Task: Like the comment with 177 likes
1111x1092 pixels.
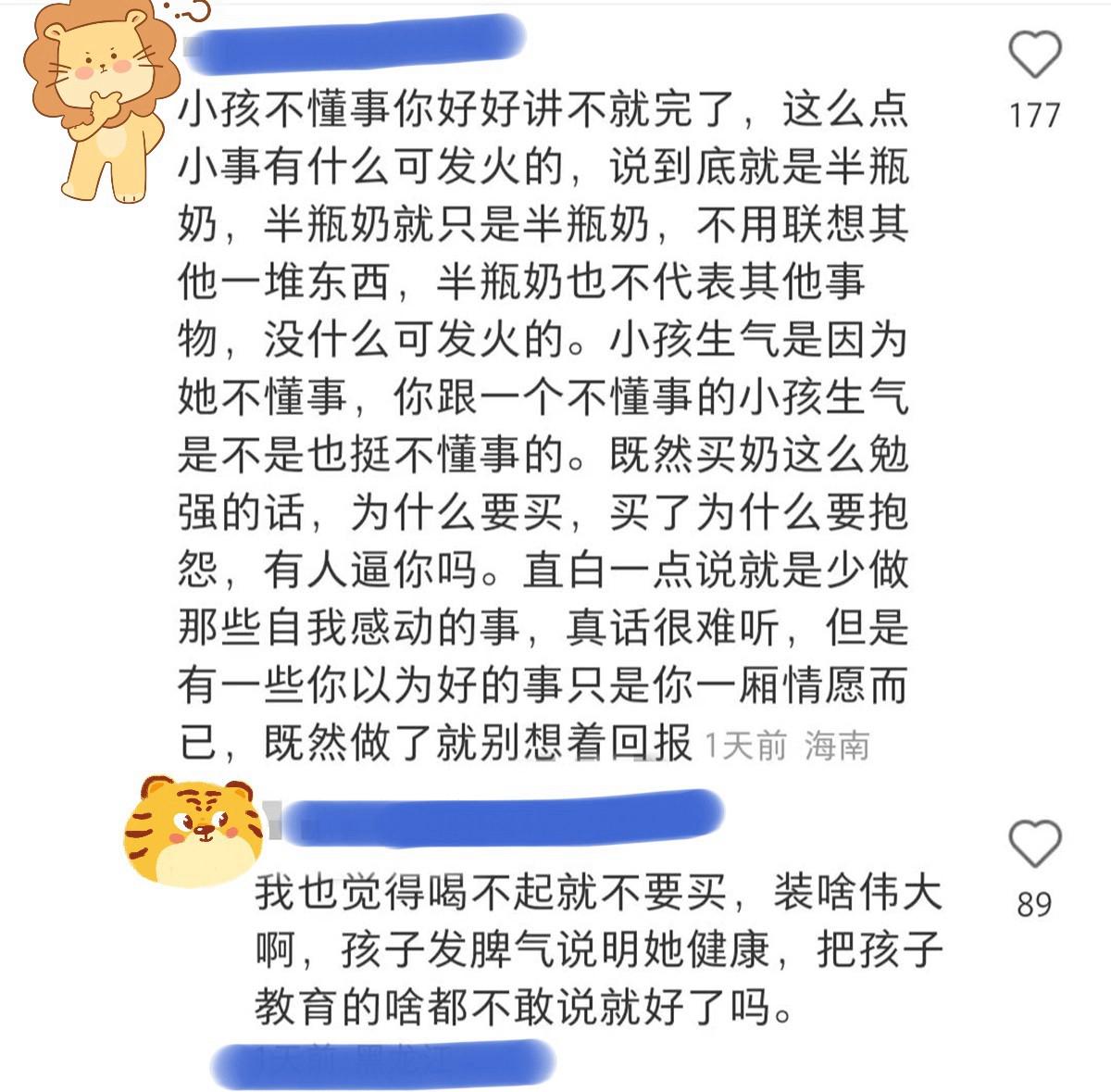Action: 1033,55
